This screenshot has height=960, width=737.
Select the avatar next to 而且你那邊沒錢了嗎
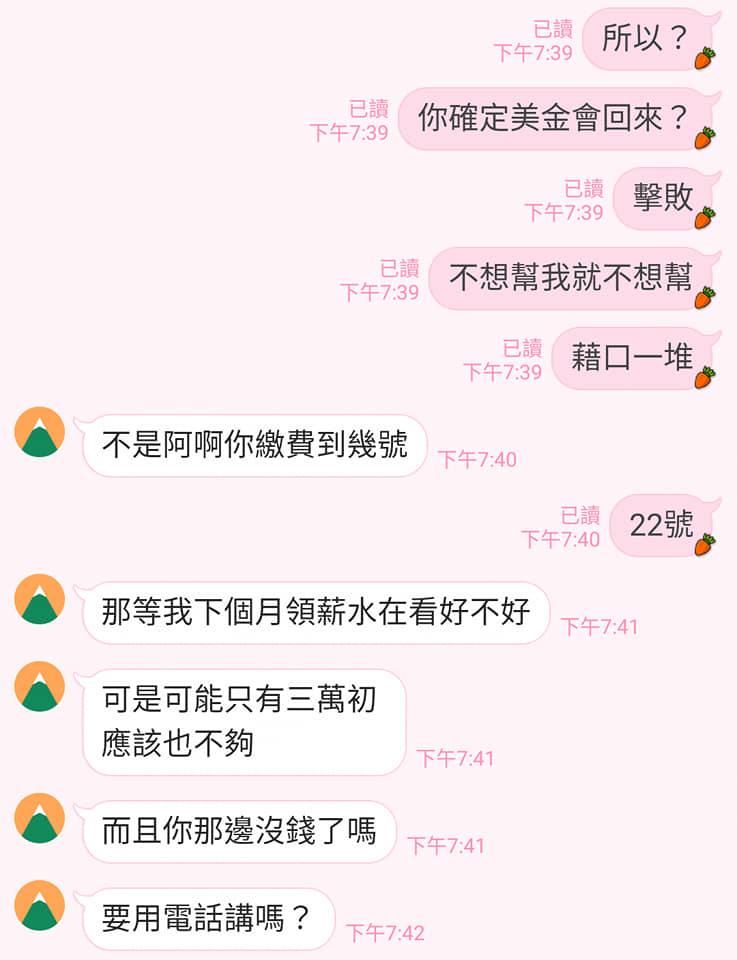[x=40, y=818]
